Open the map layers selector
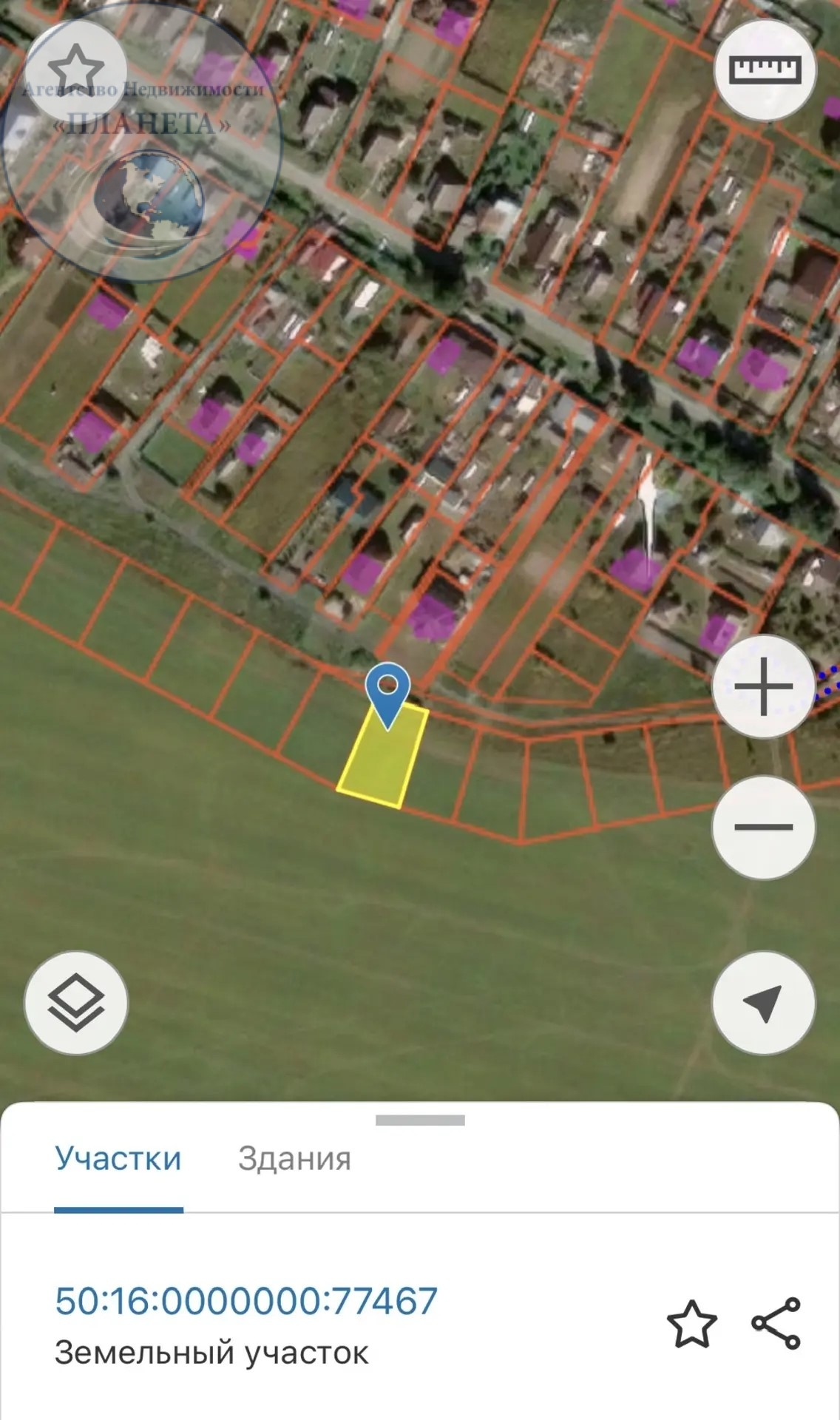Screen dimensions: 840x1420 click(x=75, y=1003)
